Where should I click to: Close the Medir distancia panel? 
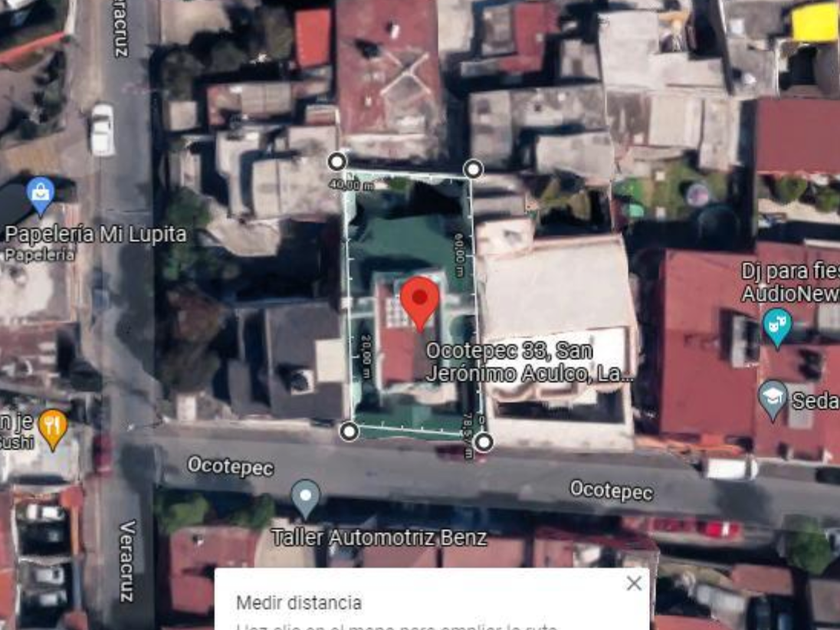(634, 583)
